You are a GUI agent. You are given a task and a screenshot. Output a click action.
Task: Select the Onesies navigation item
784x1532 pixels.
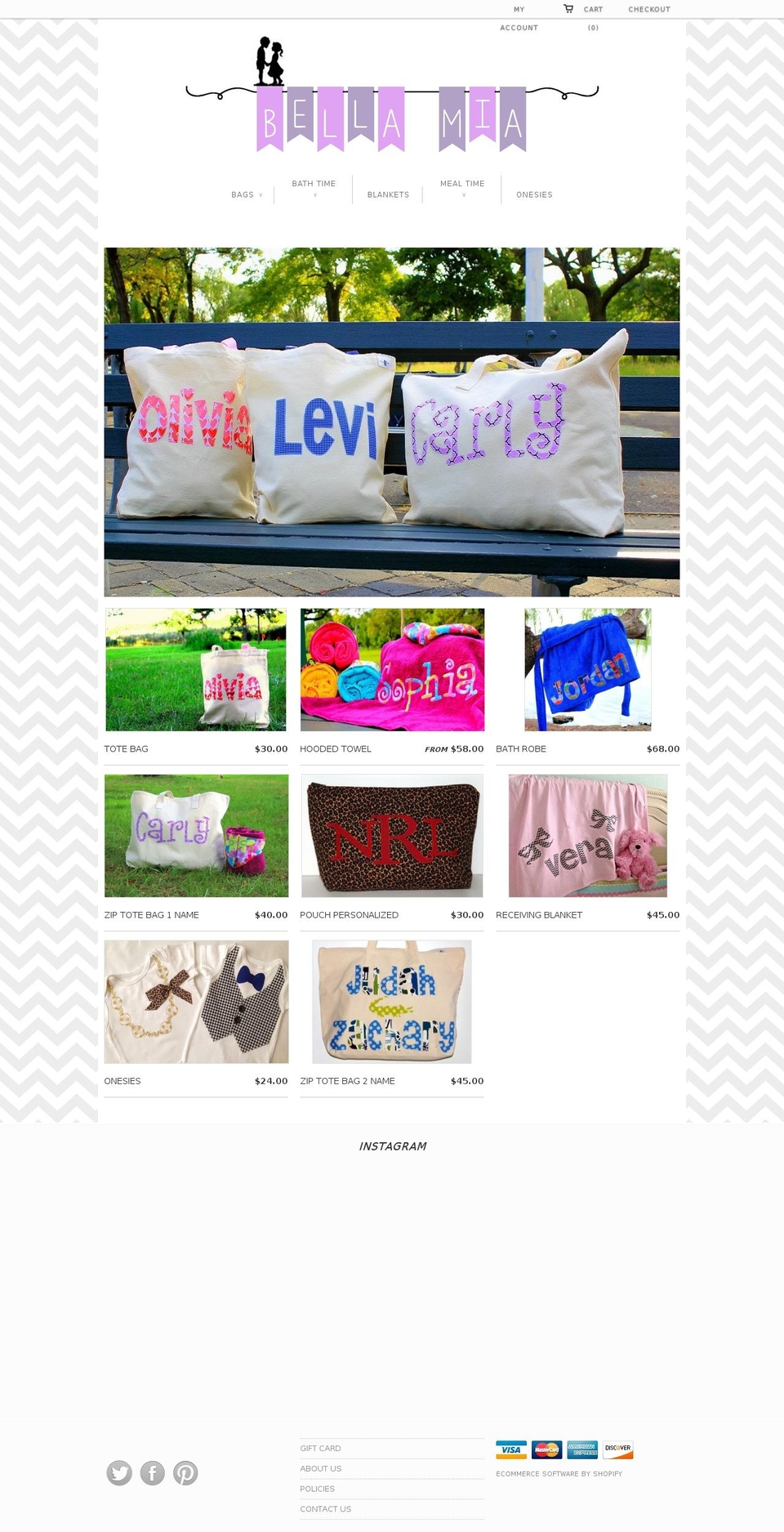coord(534,194)
